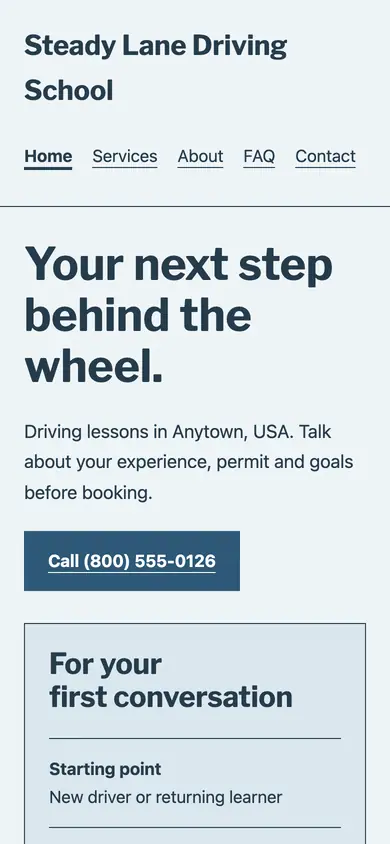Screen dimensions: 390x844
Task: Open the Home navigation link
Action: pyautogui.click(x=48, y=157)
